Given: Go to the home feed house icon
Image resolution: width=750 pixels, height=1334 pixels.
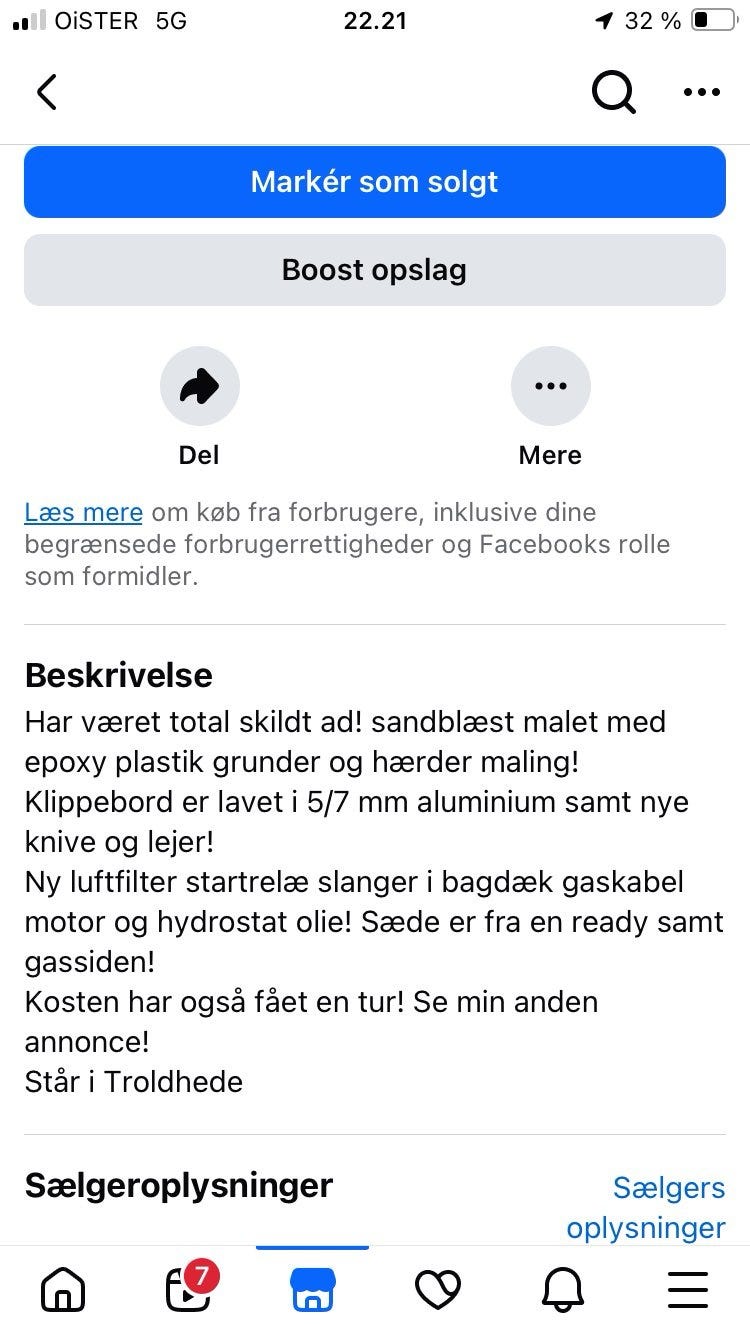Looking at the screenshot, I should (x=62, y=1289).
